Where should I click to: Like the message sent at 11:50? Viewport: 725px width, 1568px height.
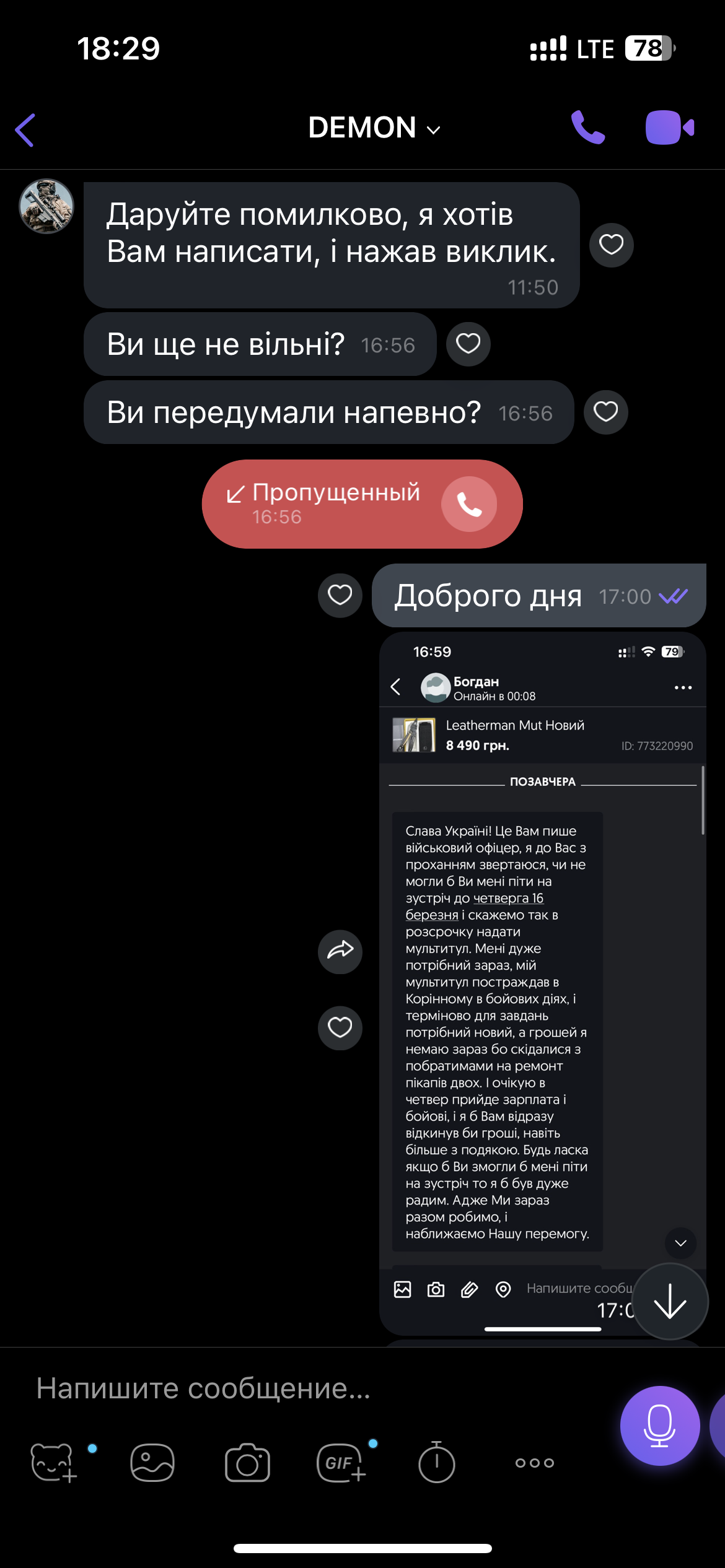click(611, 245)
